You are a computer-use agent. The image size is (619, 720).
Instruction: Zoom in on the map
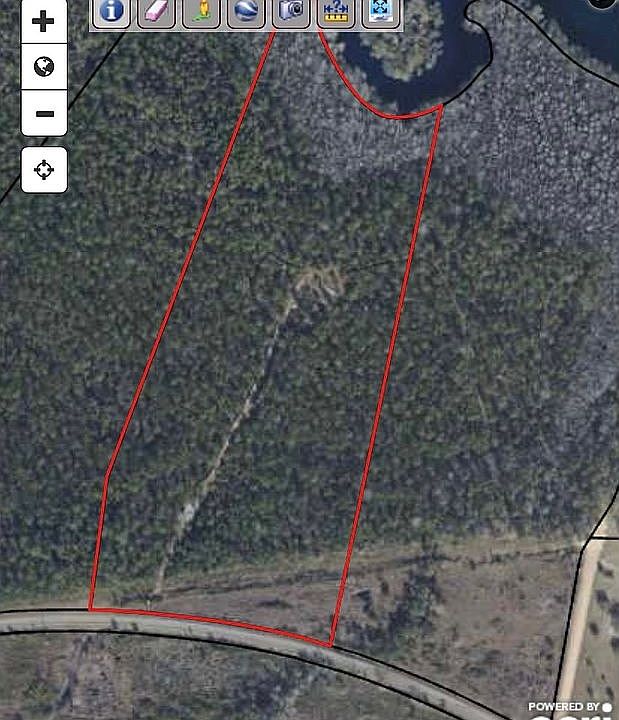click(44, 22)
